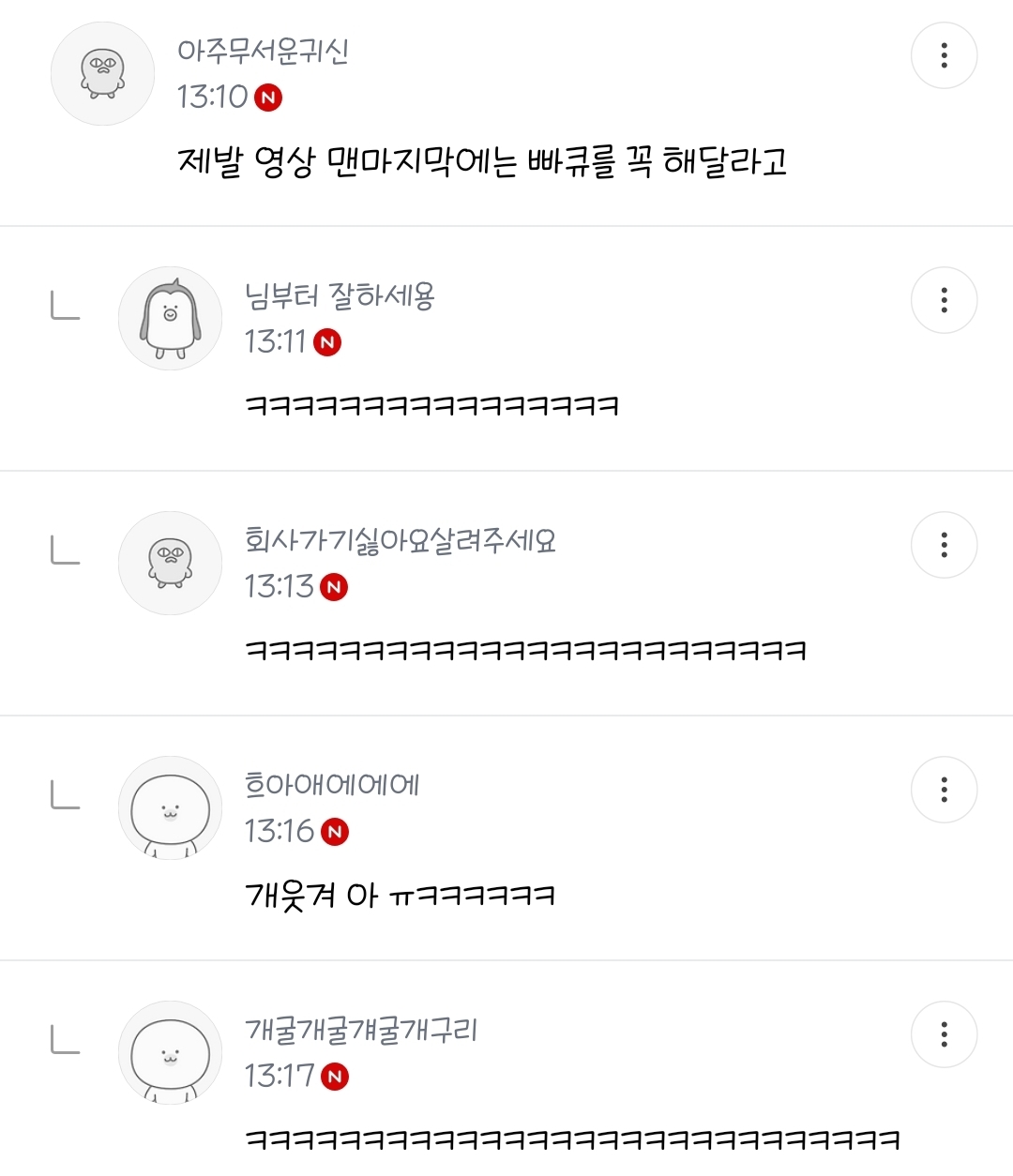Open 흐아애에에에's profile avatar
This screenshot has width=1013, height=1176.
[x=170, y=808]
